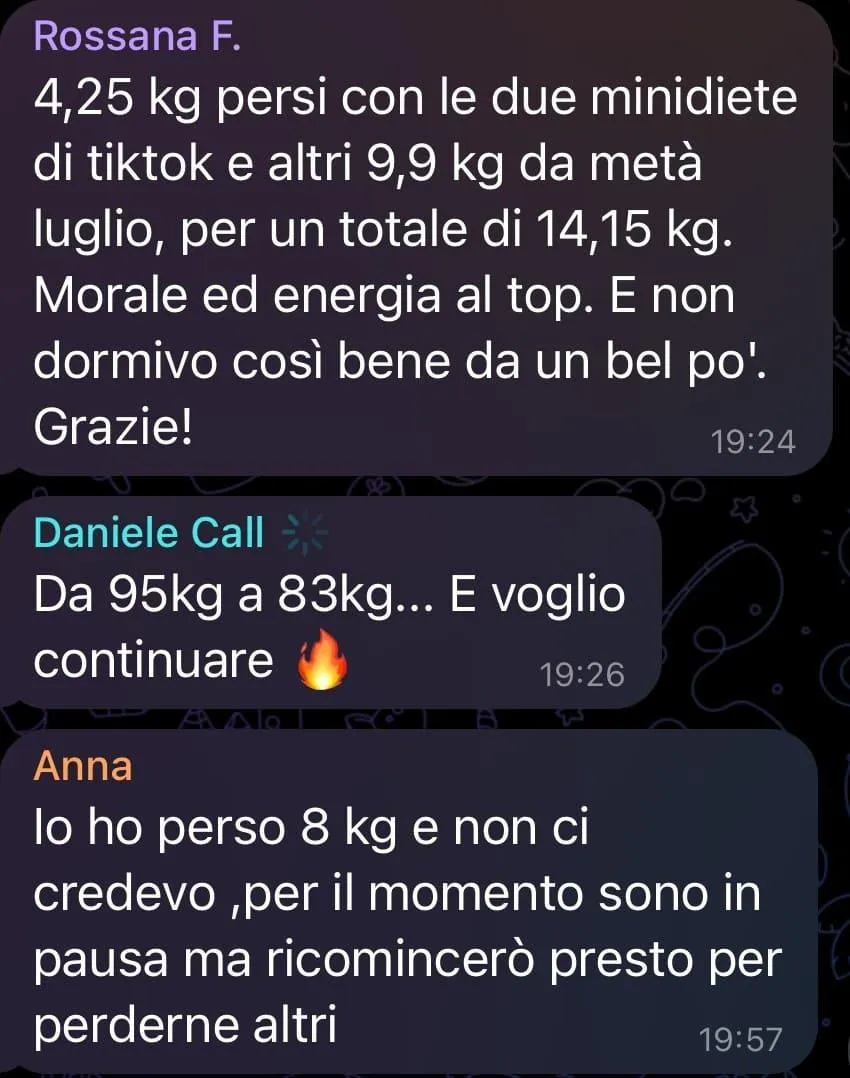Open Daniele Call's profile name
This screenshot has width=850, height=1078.
pos(149,533)
